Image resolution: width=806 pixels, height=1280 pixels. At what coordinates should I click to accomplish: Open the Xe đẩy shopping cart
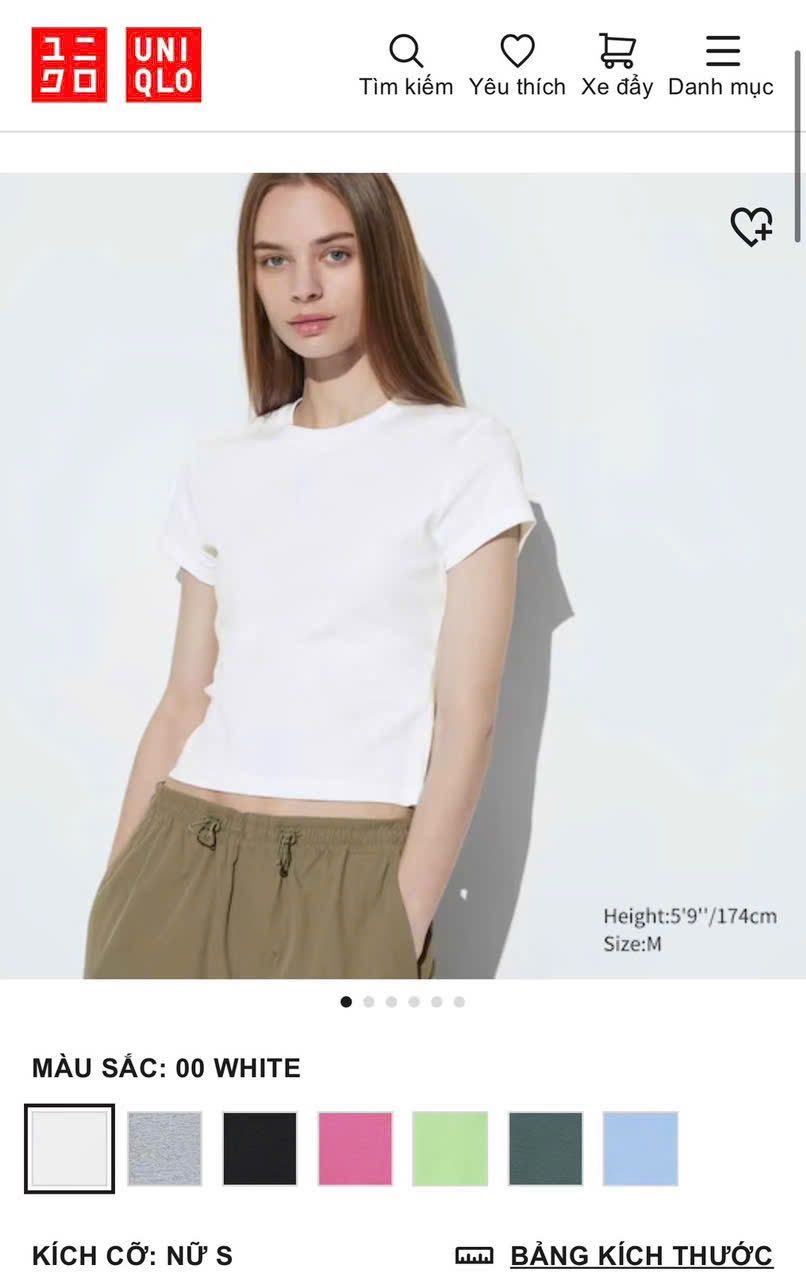pos(617,66)
